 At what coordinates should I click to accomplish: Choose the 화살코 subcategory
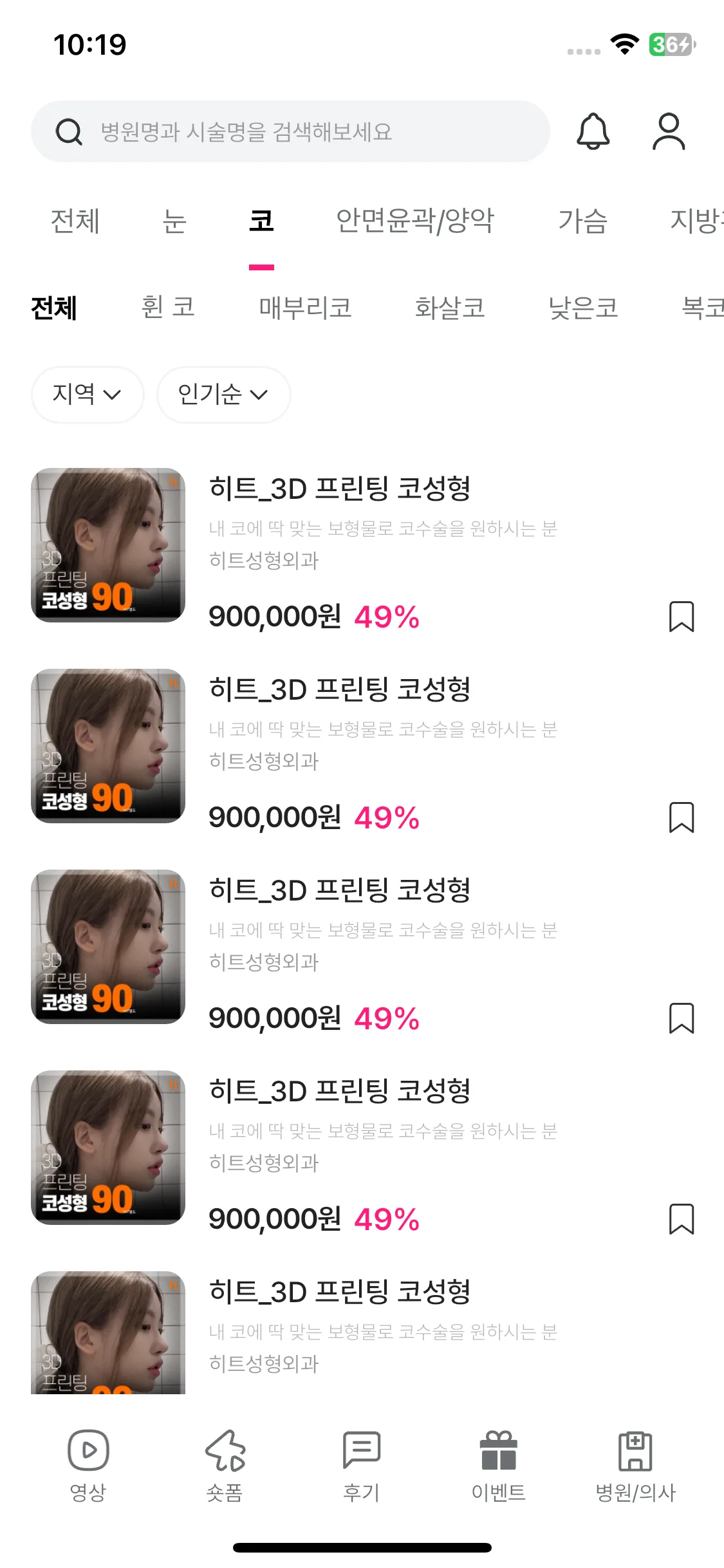click(x=450, y=307)
